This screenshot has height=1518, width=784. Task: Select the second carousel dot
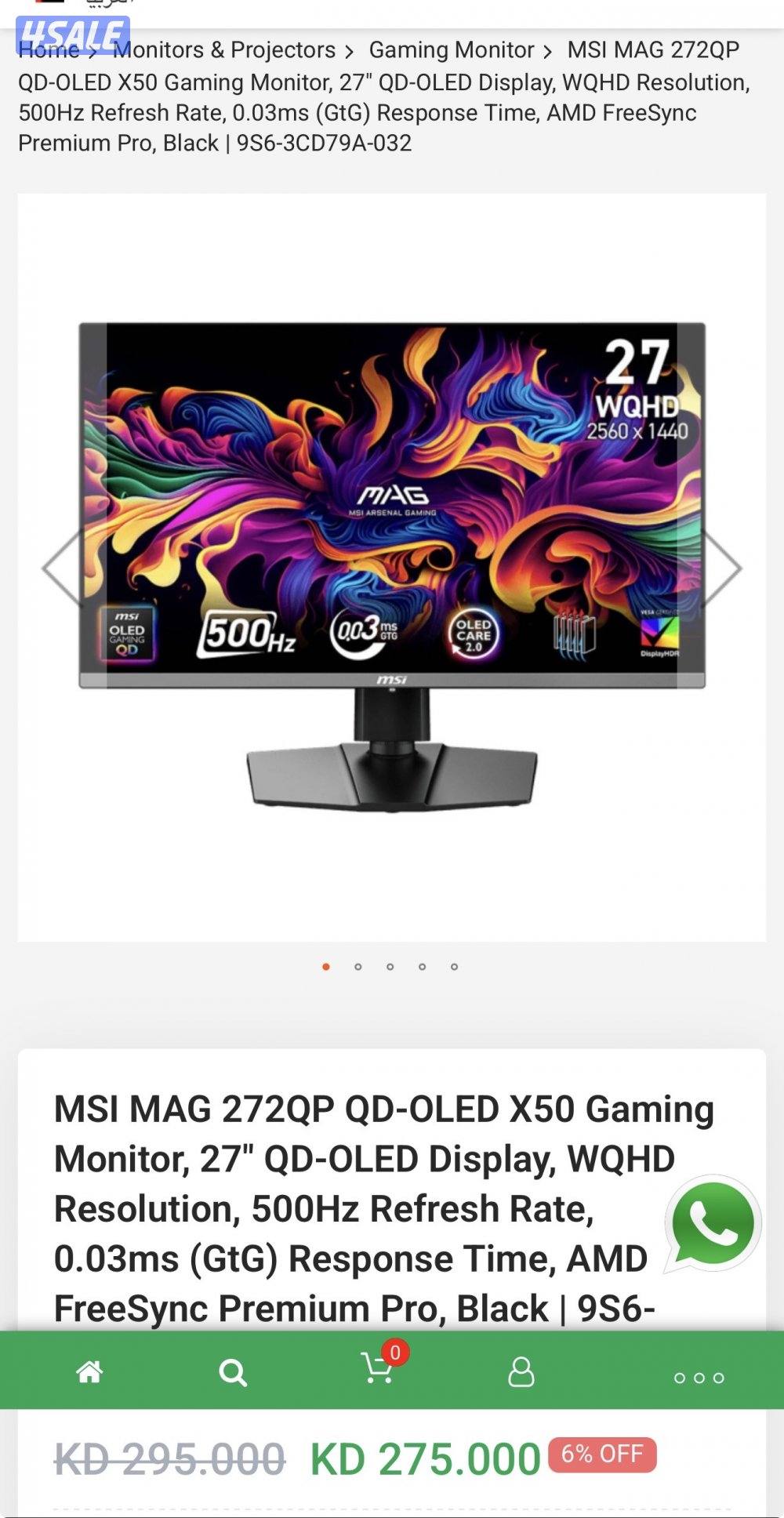click(x=359, y=968)
